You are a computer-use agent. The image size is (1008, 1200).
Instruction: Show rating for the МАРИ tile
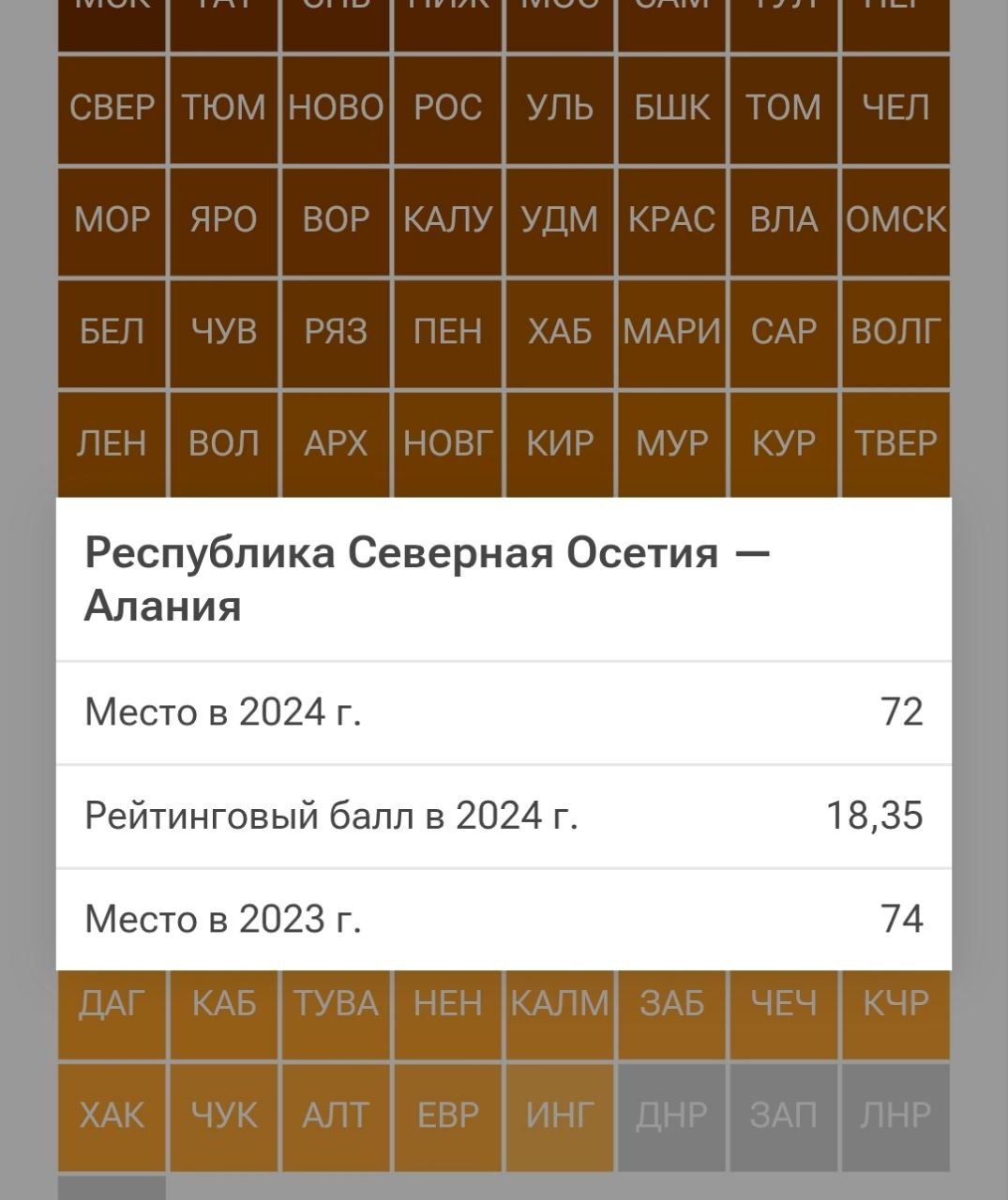(672, 332)
